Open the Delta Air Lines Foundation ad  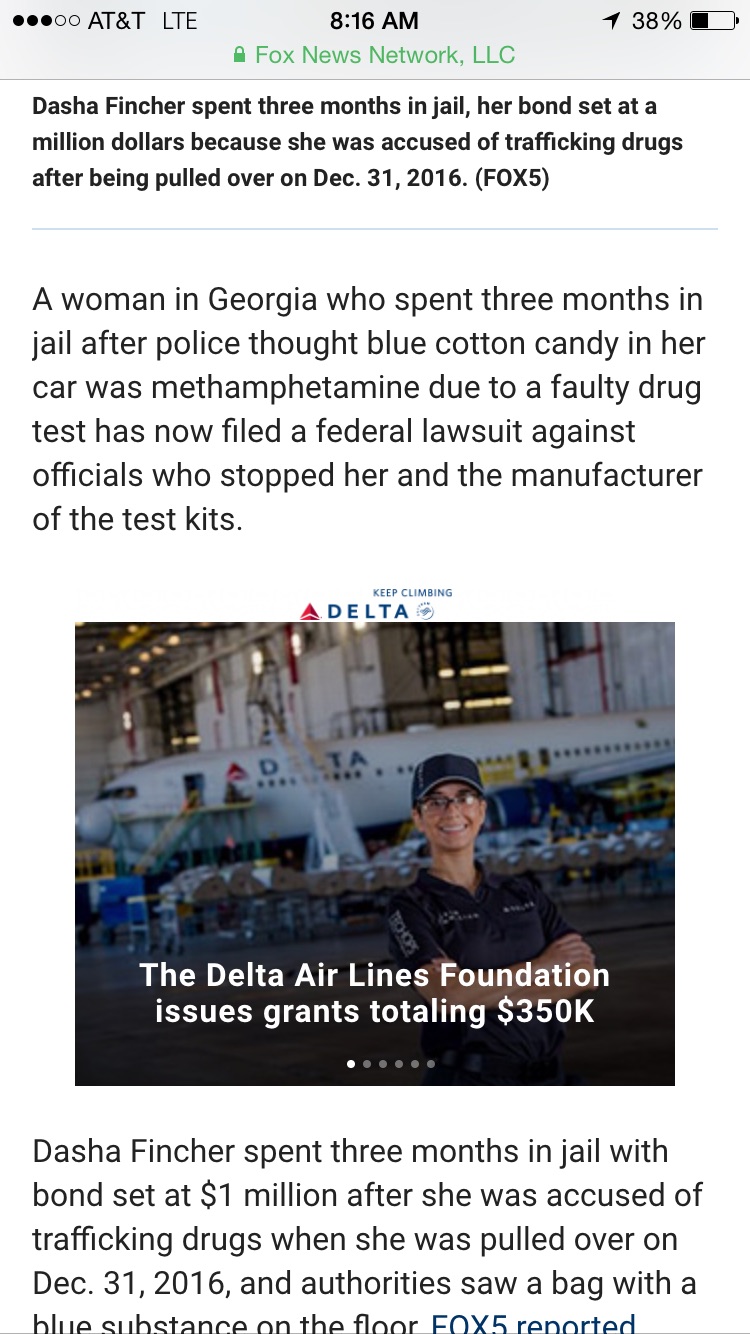[374, 850]
